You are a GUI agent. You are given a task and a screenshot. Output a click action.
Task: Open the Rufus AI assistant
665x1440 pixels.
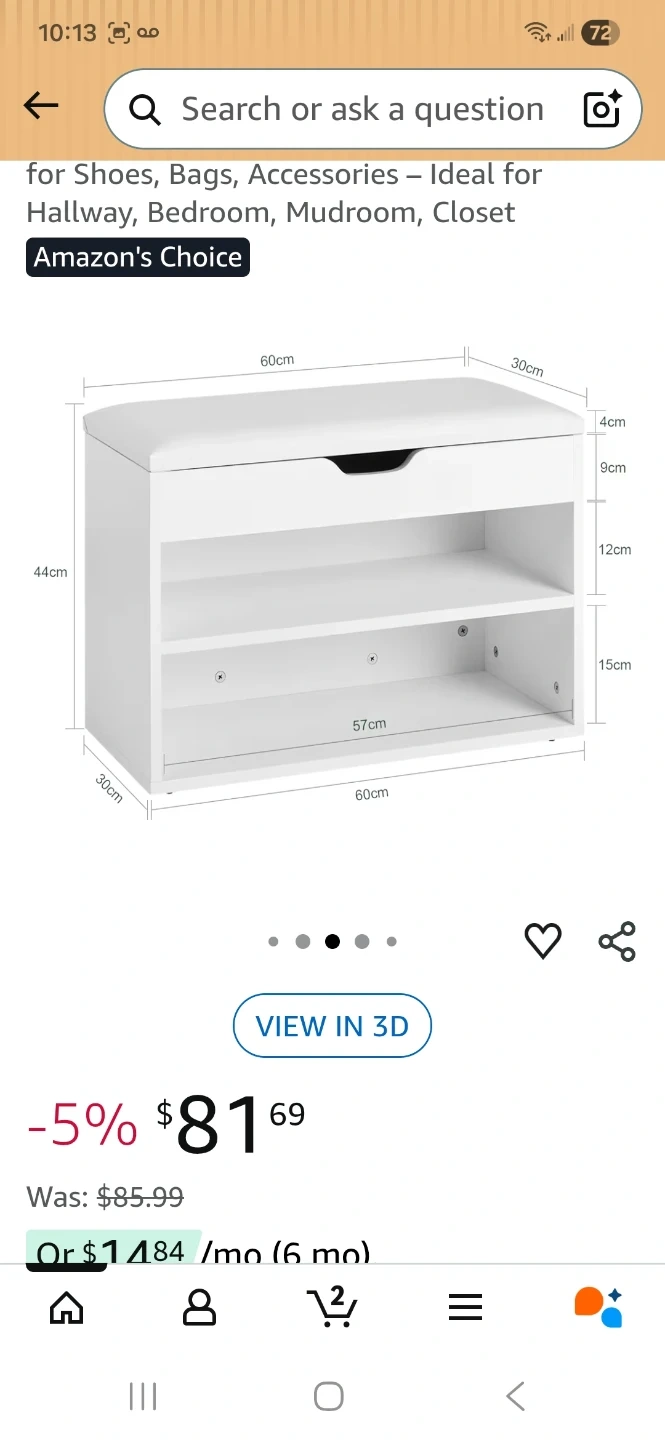pos(598,1306)
